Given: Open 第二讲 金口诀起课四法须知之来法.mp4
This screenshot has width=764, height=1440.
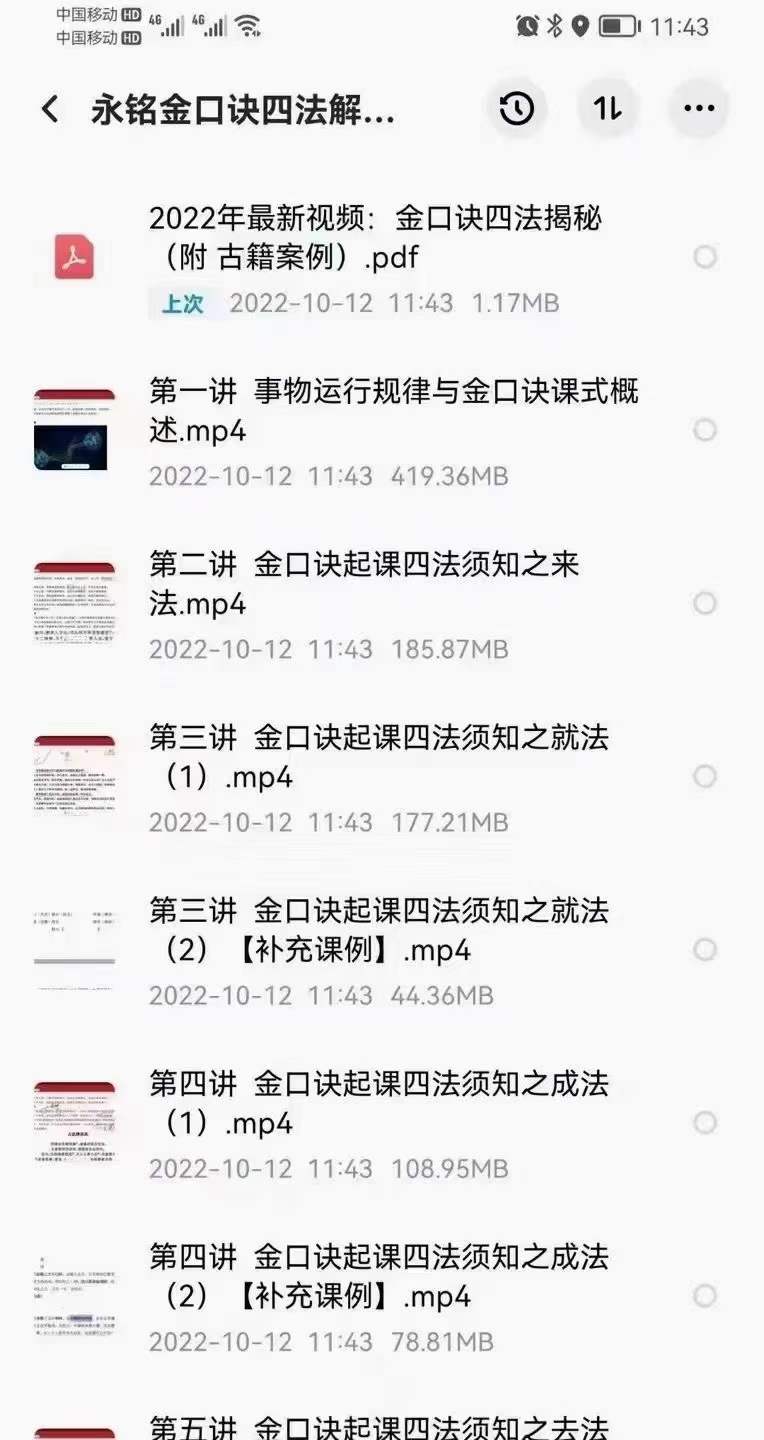Looking at the screenshot, I should [364, 584].
